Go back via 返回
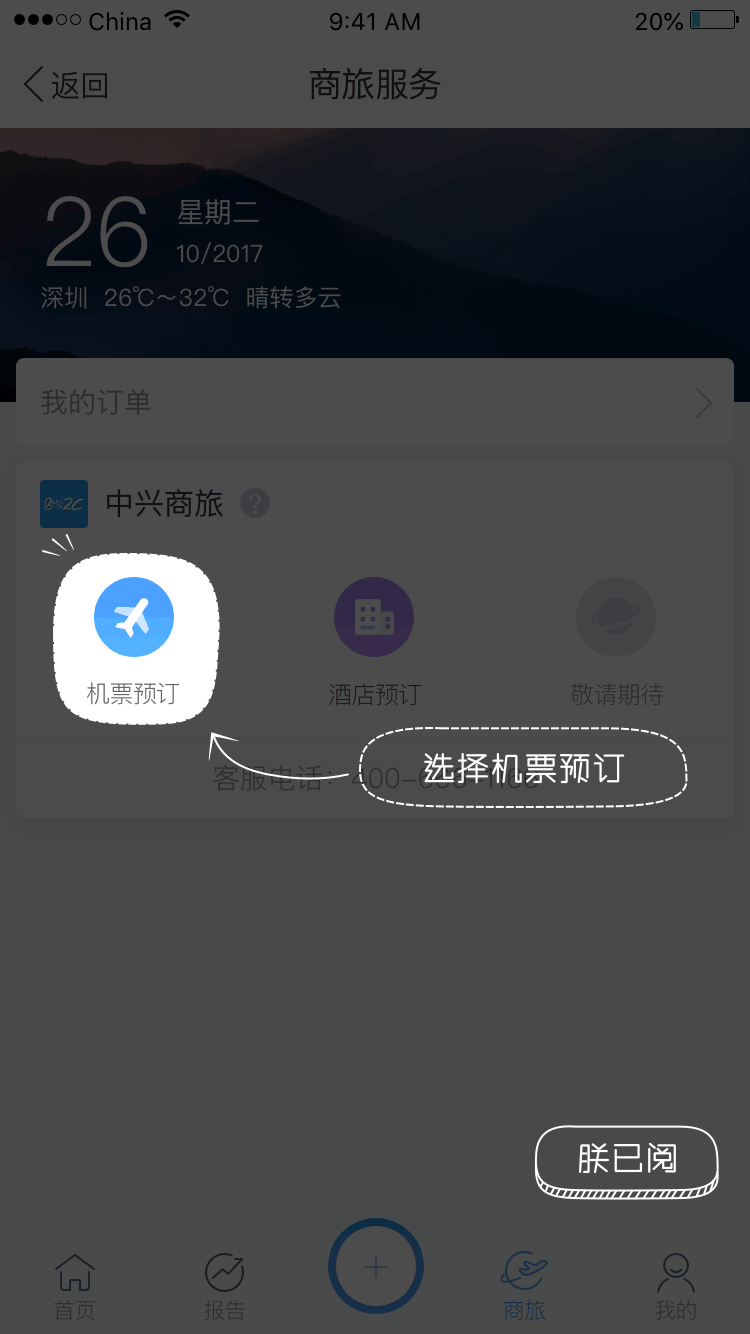Viewport: 750px width, 1334px height. click(66, 85)
